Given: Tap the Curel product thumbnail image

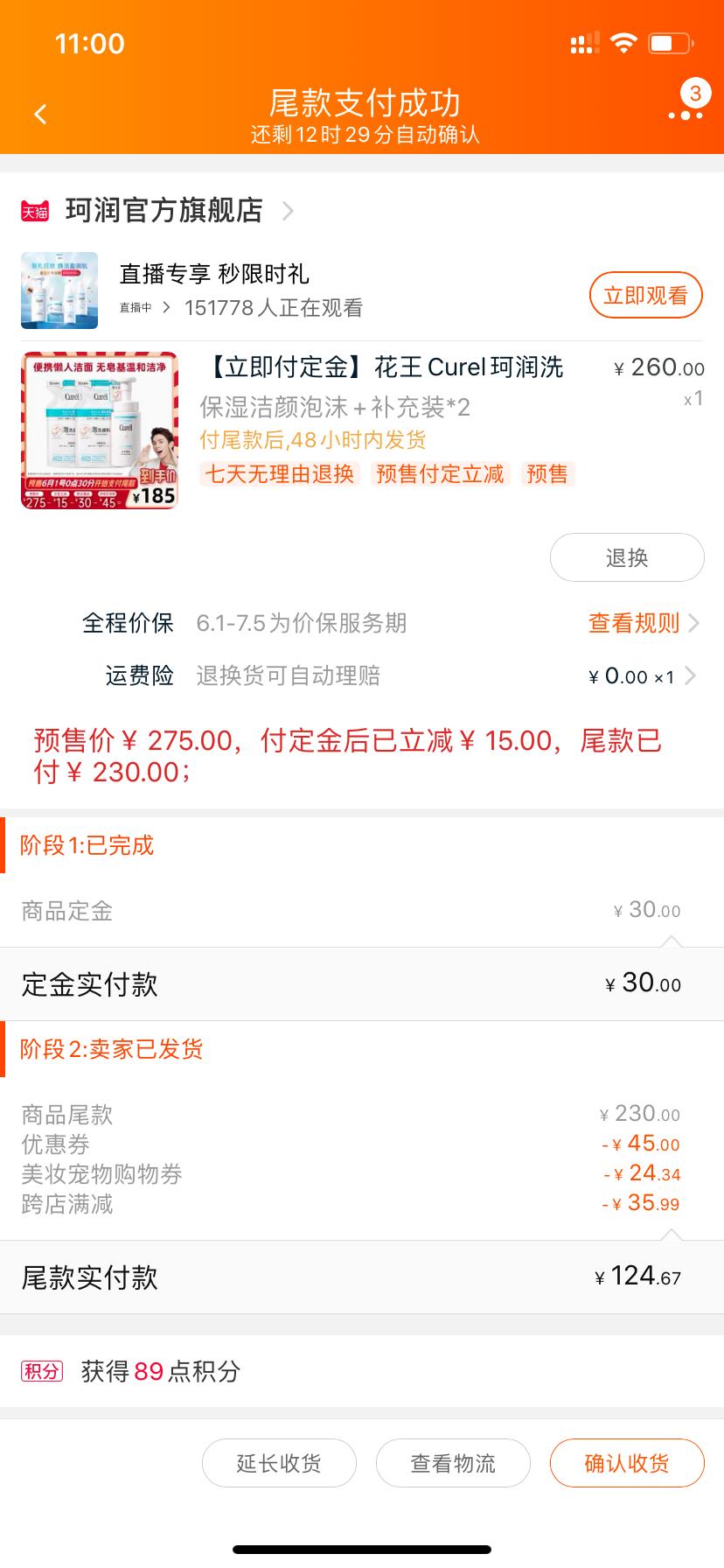Looking at the screenshot, I should [x=99, y=430].
